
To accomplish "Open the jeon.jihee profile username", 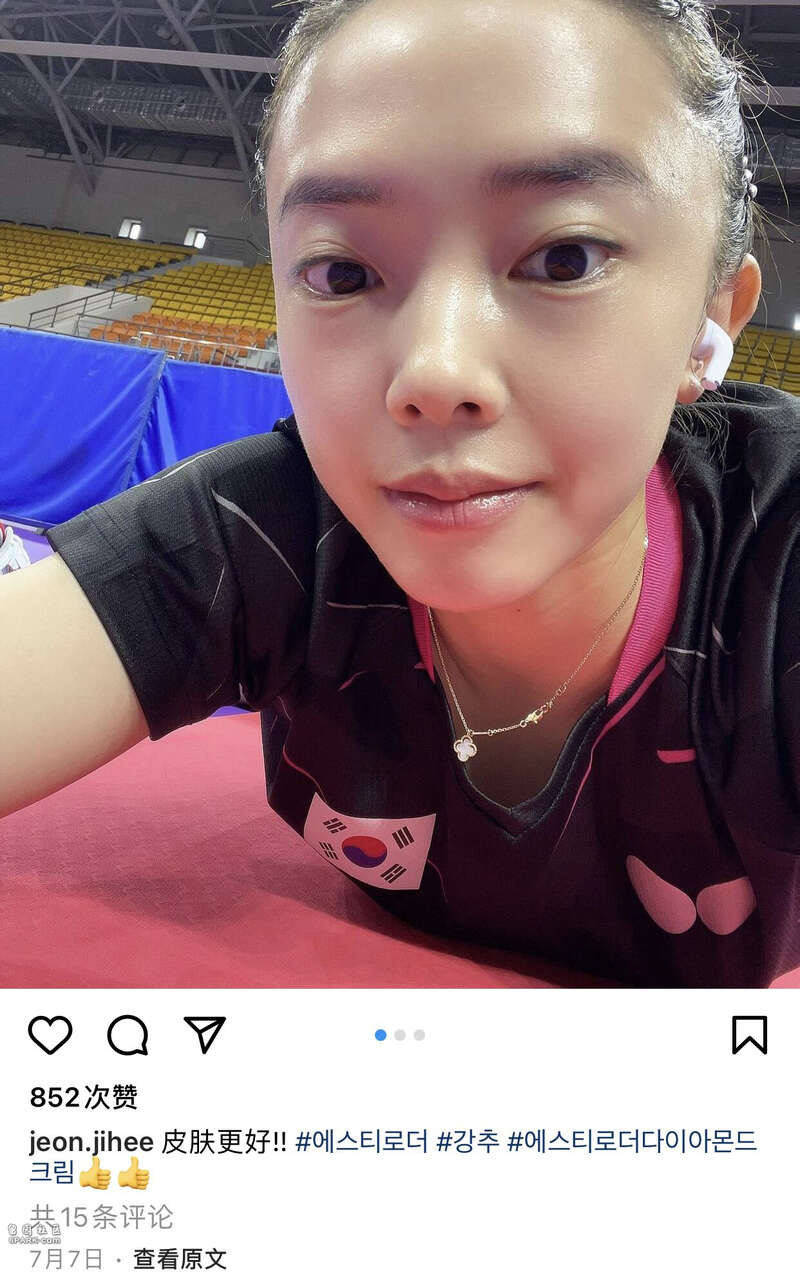I will click(91, 1142).
